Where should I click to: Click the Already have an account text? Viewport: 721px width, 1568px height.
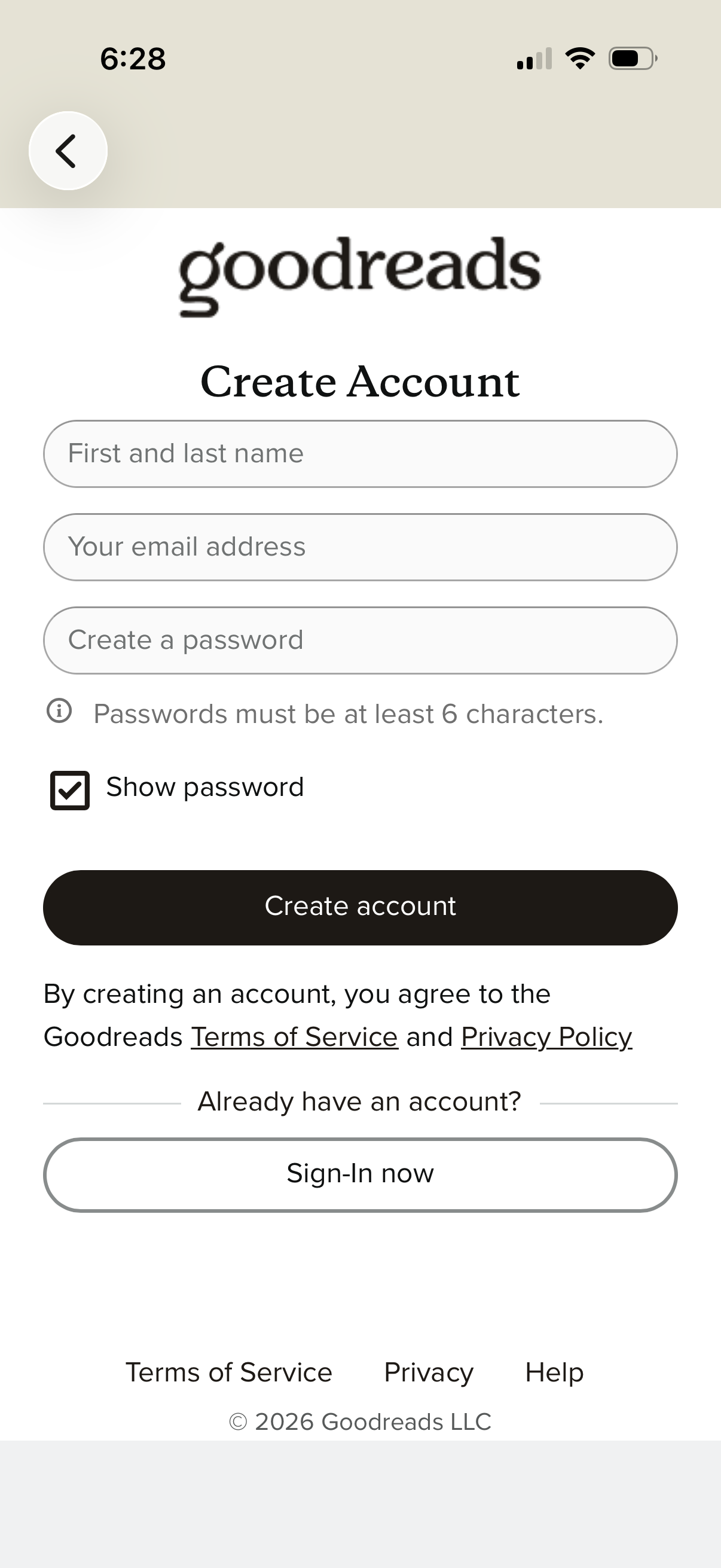360,1100
